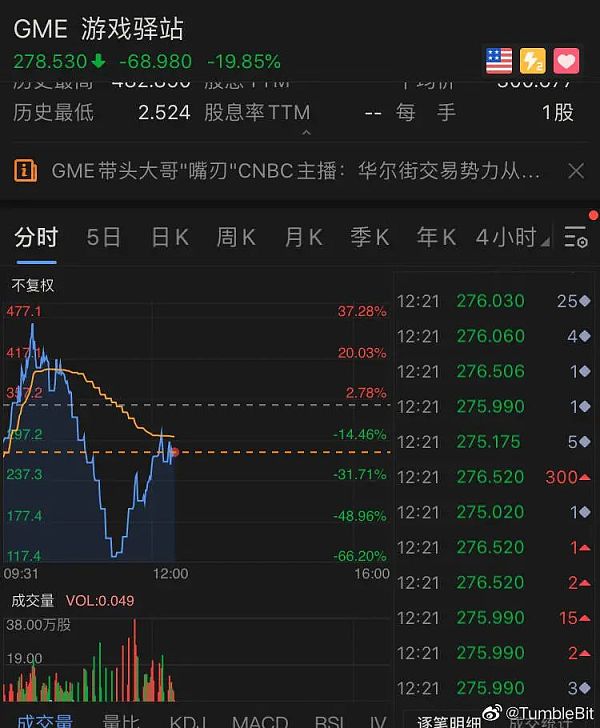The image size is (600, 728).
Task: Dismiss the GME news banner
Action: [575, 170]
